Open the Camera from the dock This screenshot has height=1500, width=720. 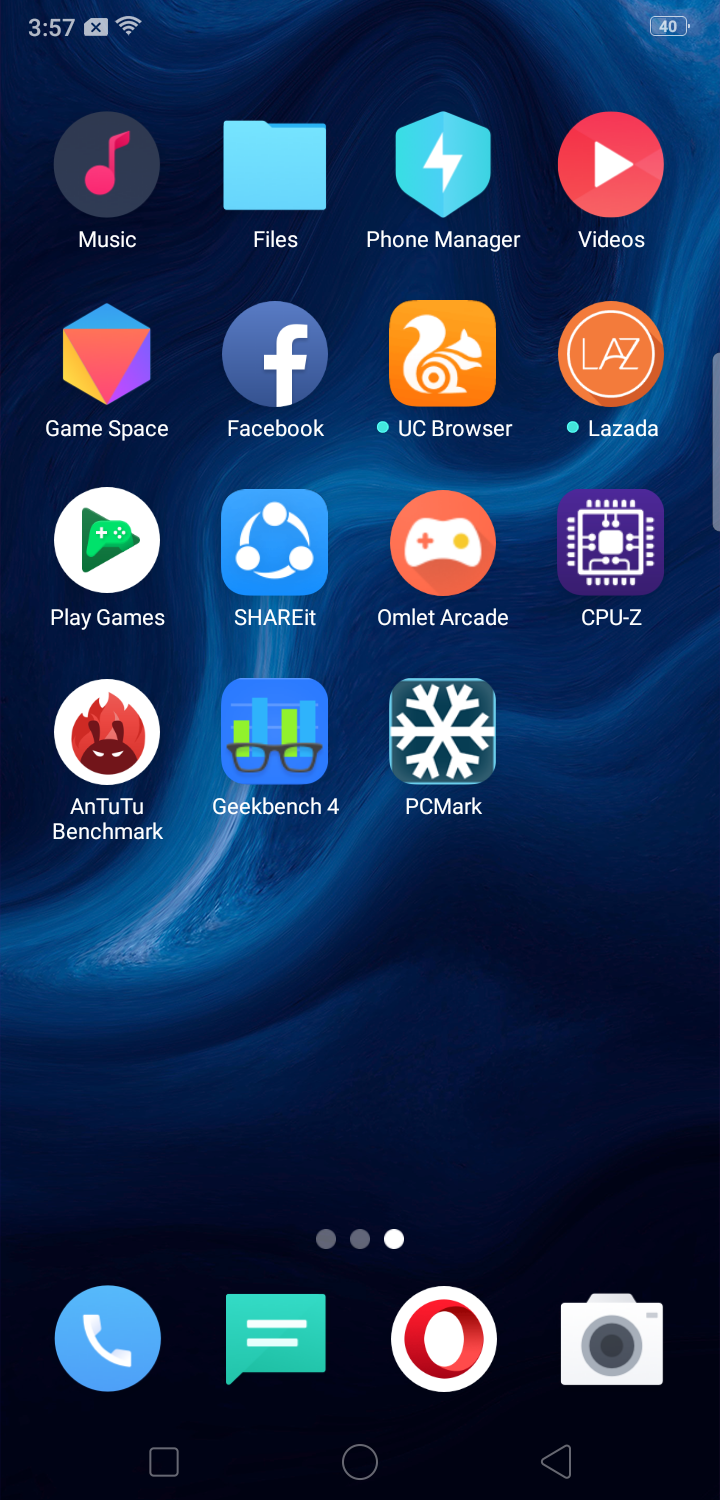coord(611,1338)
